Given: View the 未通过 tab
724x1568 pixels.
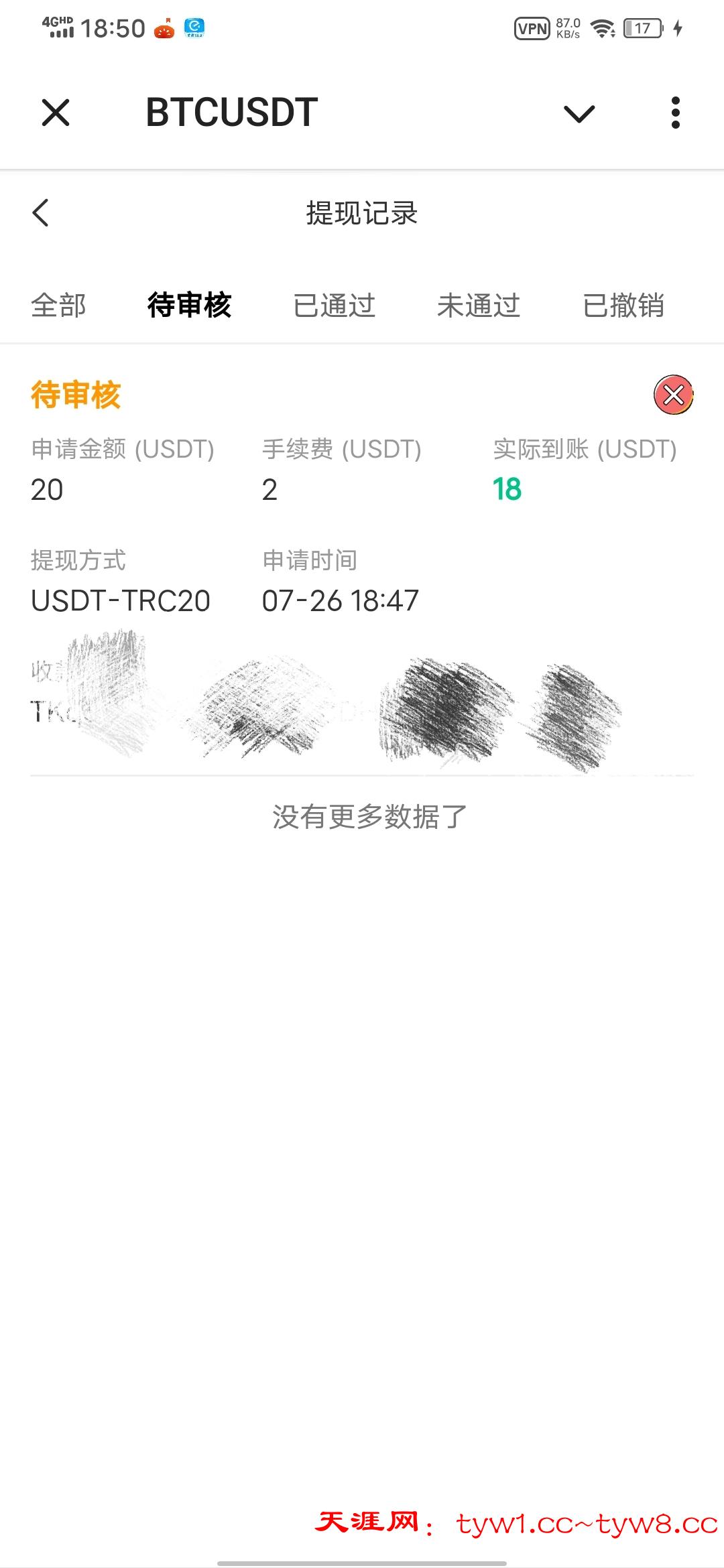Looking at the screenshot, I should coord(479,306).
